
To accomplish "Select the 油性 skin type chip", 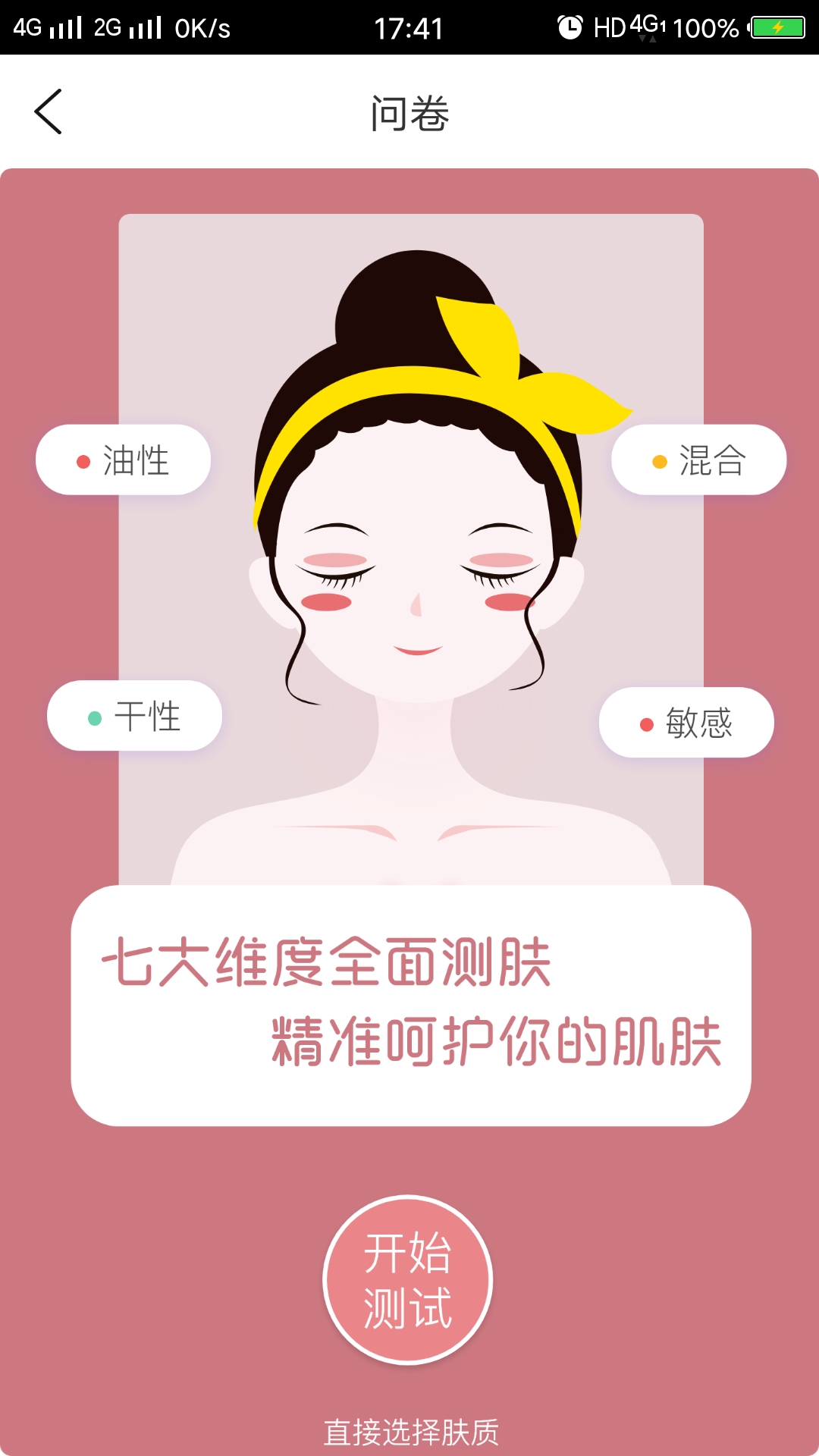I will [123, 460].
